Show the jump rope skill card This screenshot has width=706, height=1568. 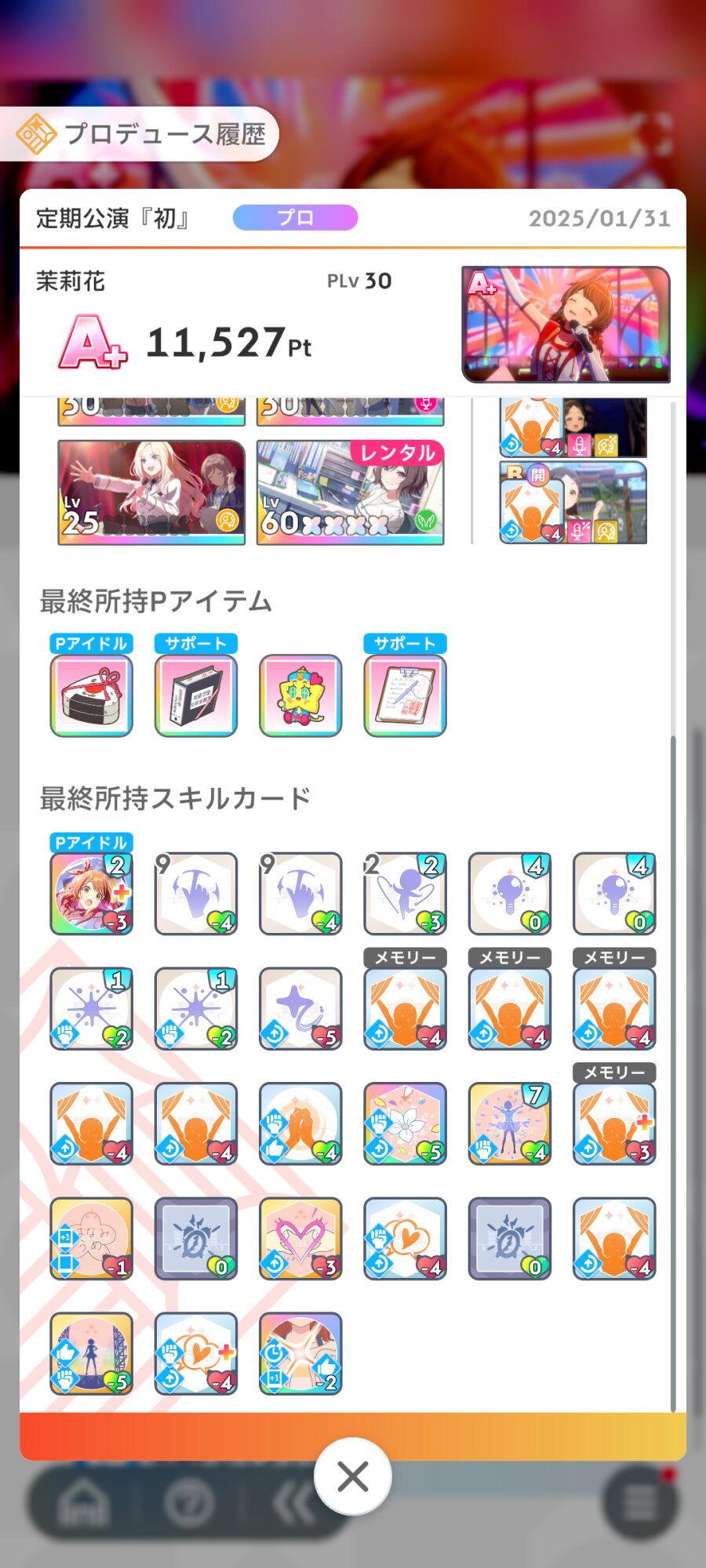coord(405,894)
